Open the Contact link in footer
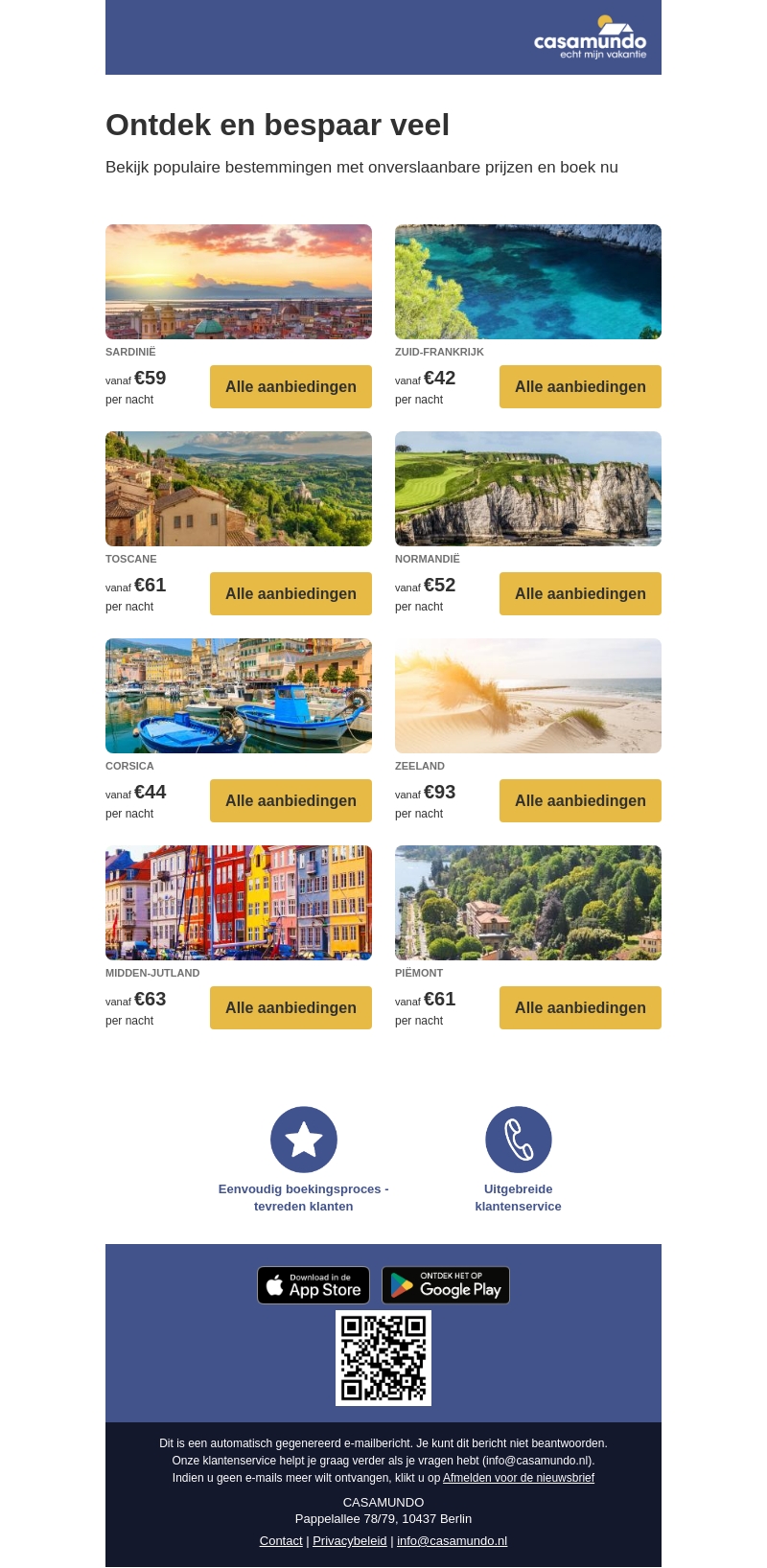The width and height of the screenshot is (767, 1568). (281, 1541)
